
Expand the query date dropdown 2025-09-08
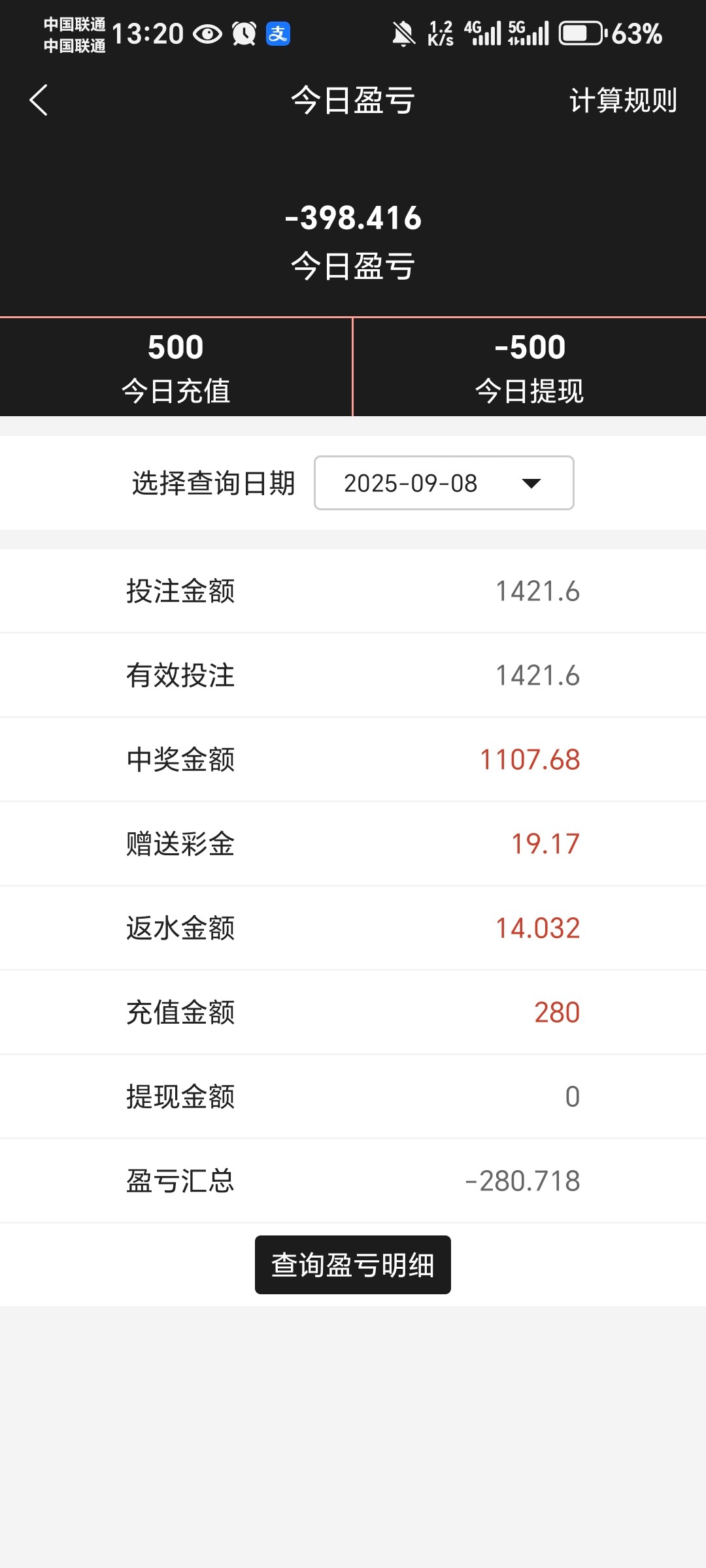pos(444,483)
